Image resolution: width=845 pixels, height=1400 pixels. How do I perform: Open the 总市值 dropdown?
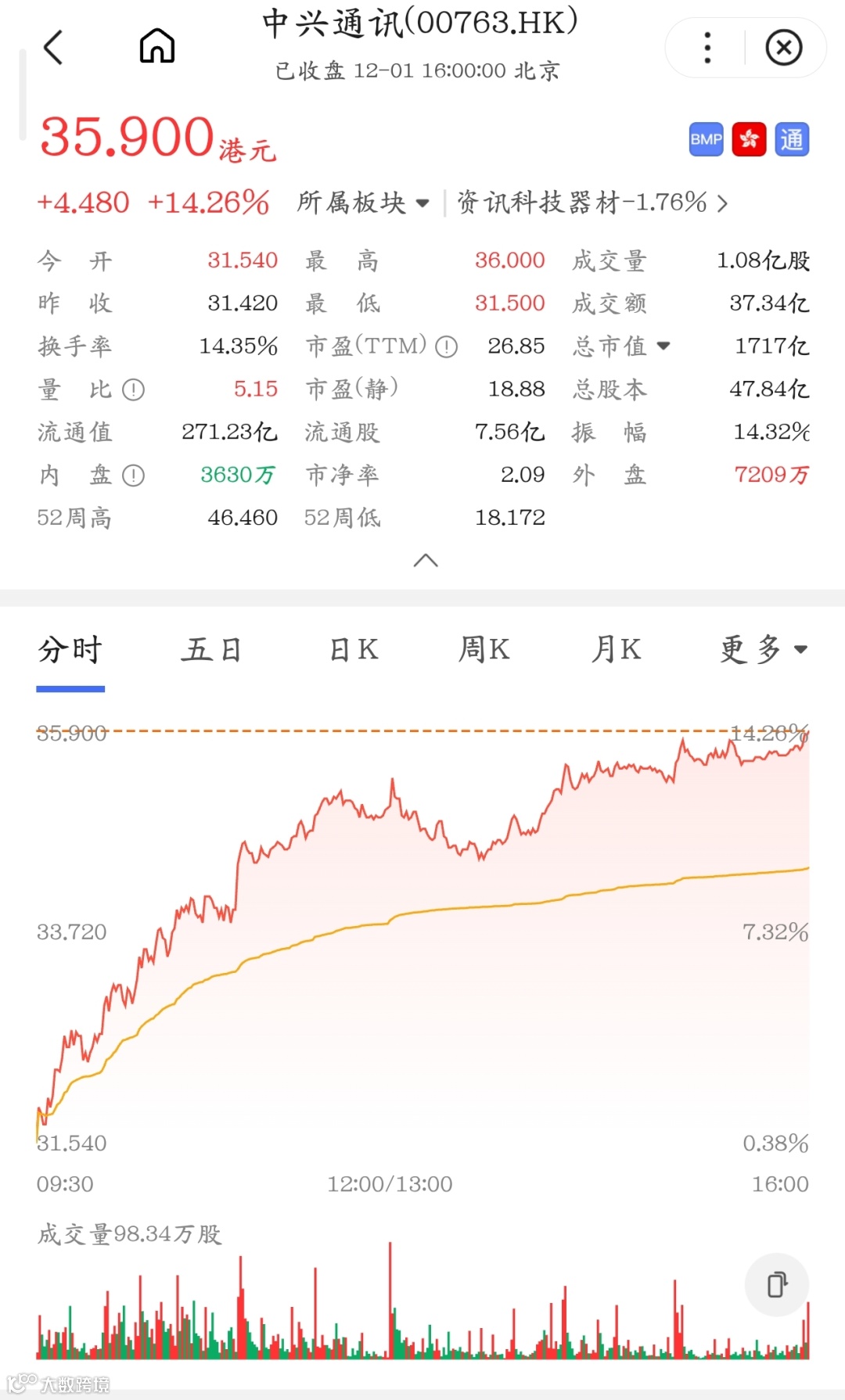(x=622, y=346)
